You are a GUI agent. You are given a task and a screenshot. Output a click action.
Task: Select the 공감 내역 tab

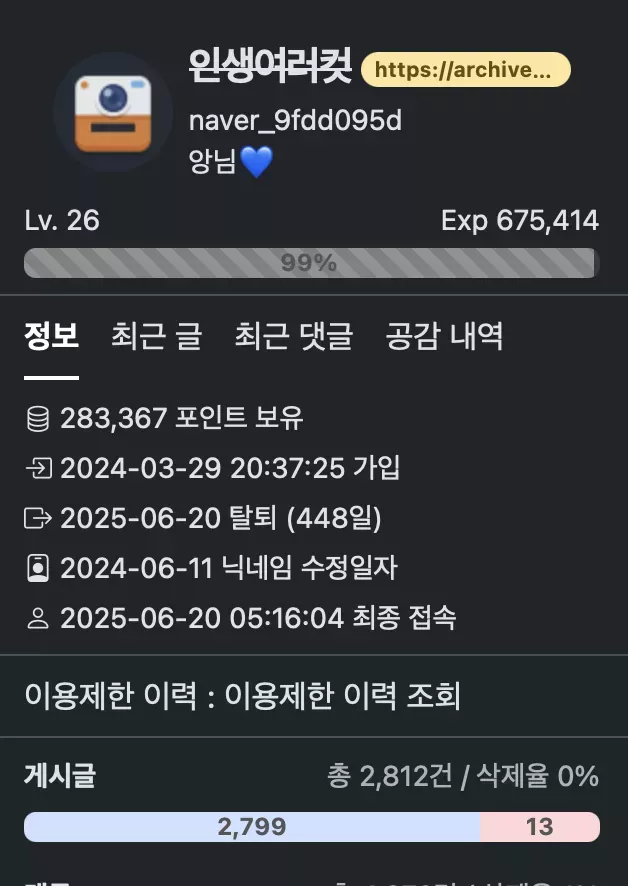click(444, 337)
